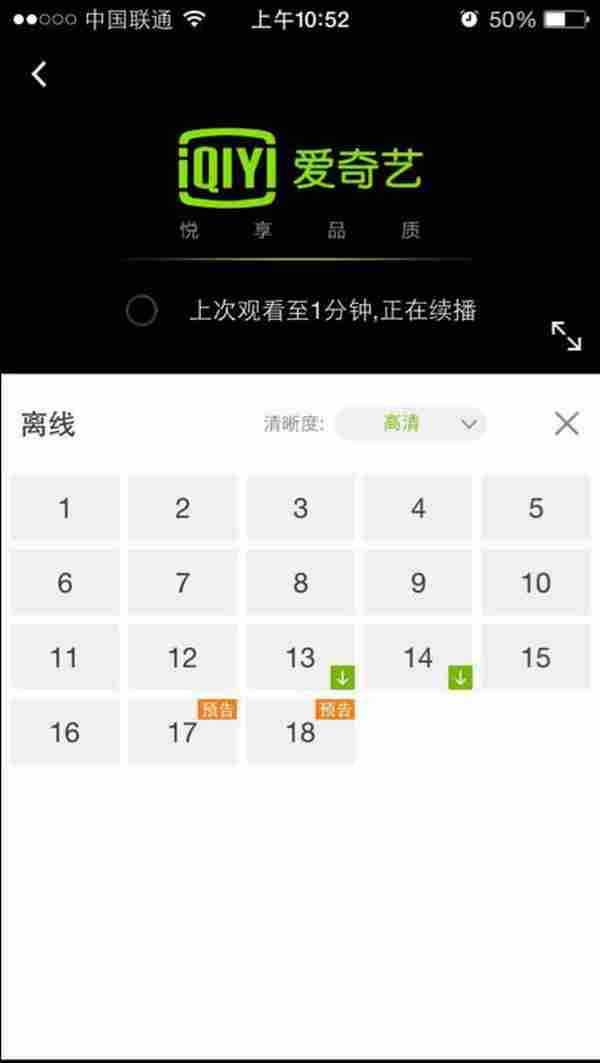Select episode 10 for download

pyautogui.click(x=536, y=583)
